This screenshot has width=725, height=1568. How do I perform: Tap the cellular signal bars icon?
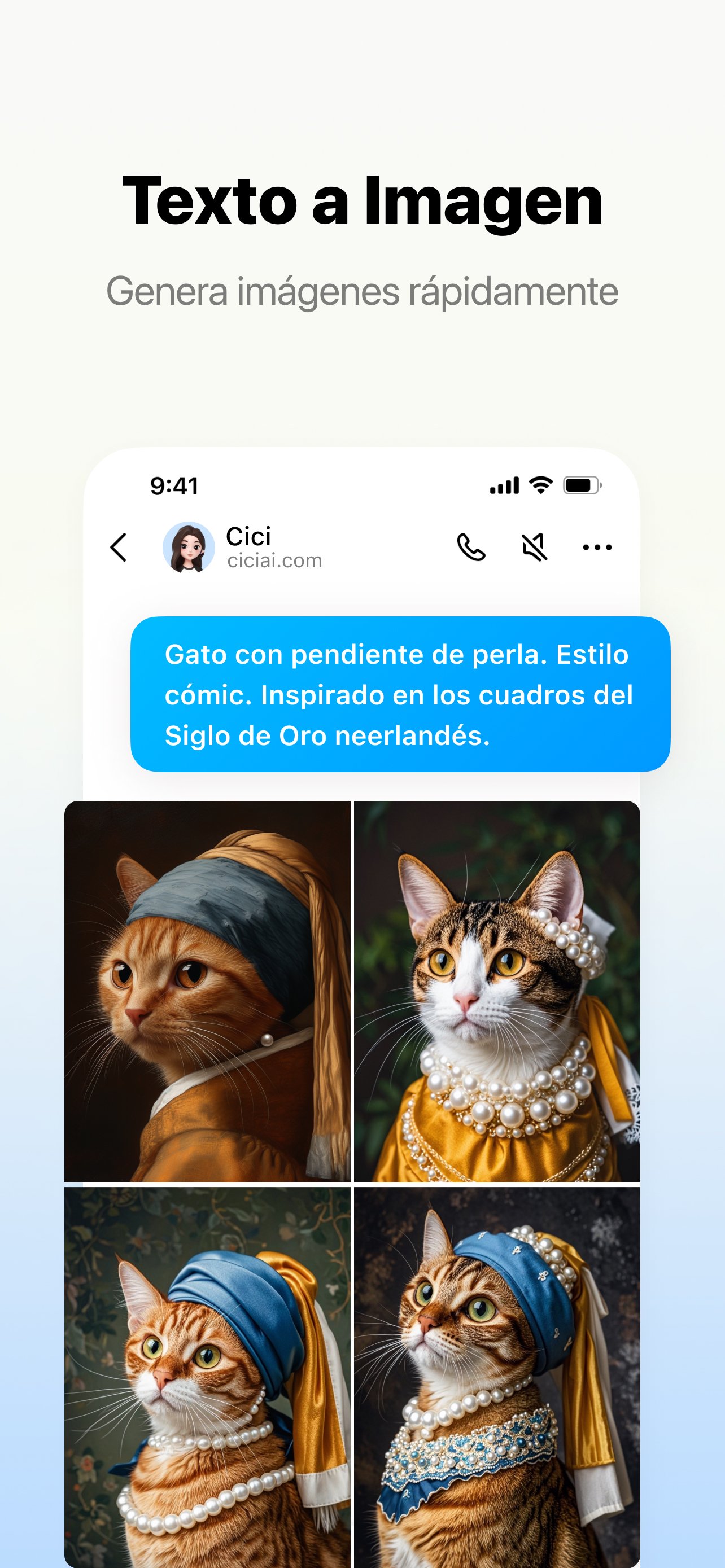click(505, 485)
